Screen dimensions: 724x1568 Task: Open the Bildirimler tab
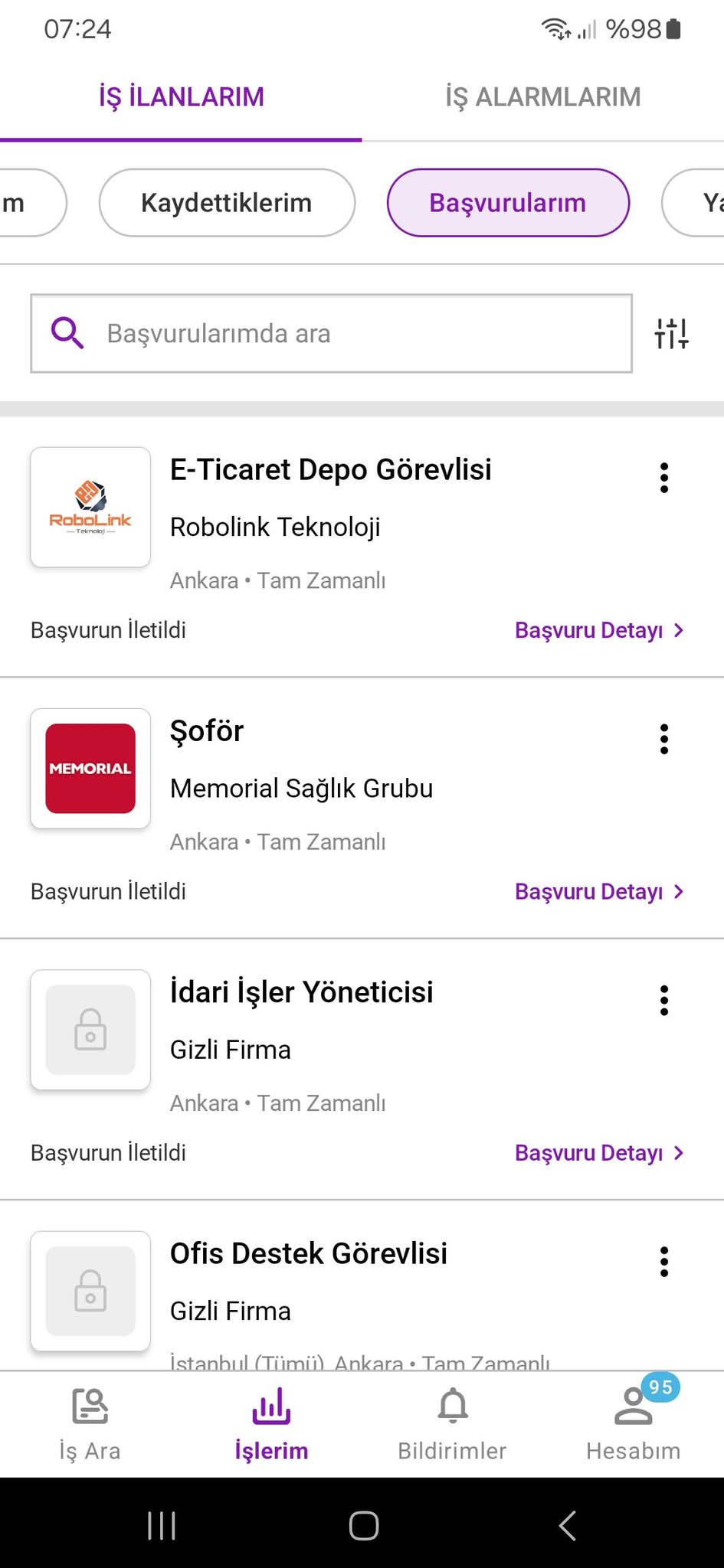[x=452, y=1423]
